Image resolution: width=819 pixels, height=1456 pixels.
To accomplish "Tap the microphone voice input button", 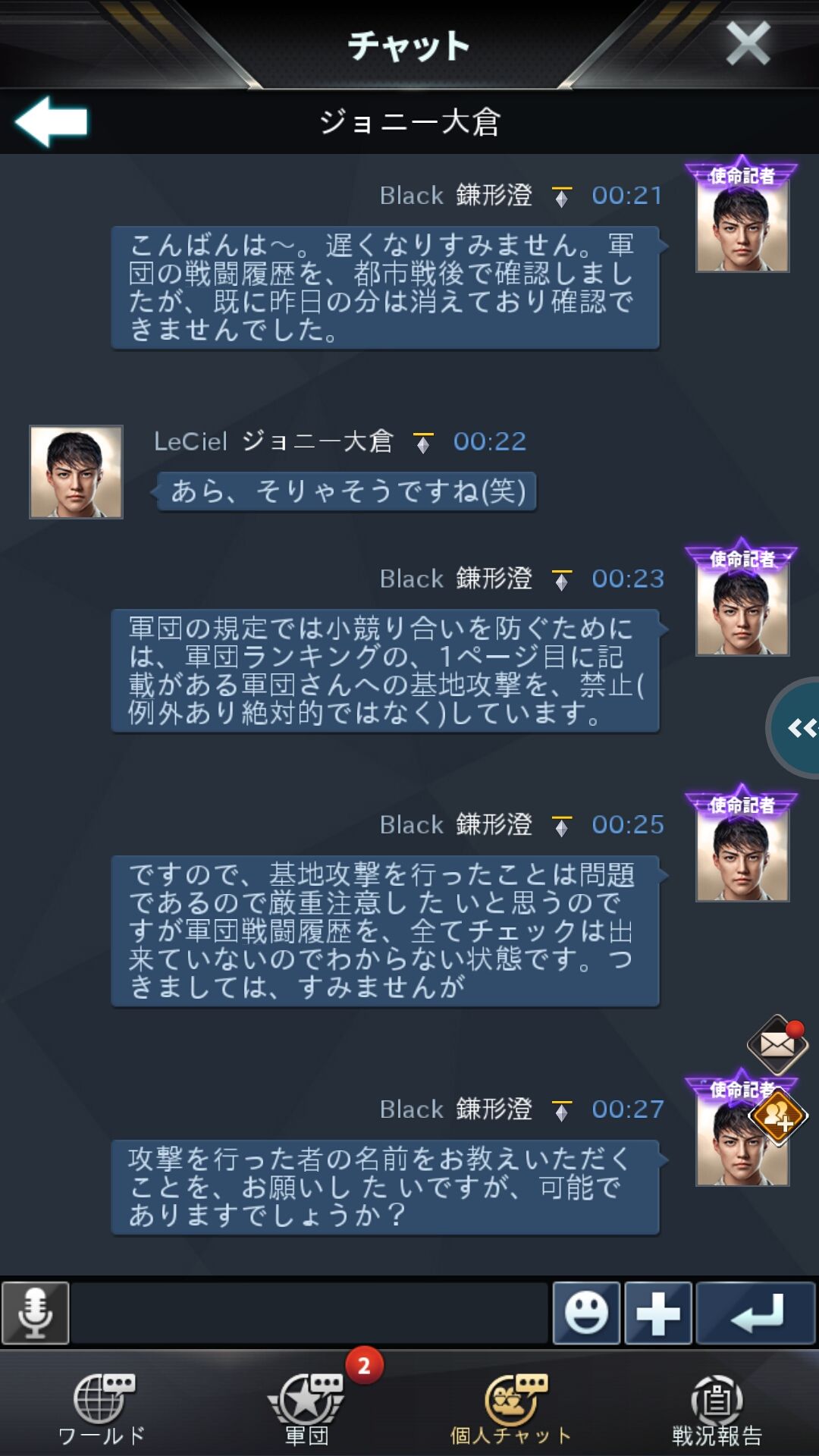I will click(36, 1313).
